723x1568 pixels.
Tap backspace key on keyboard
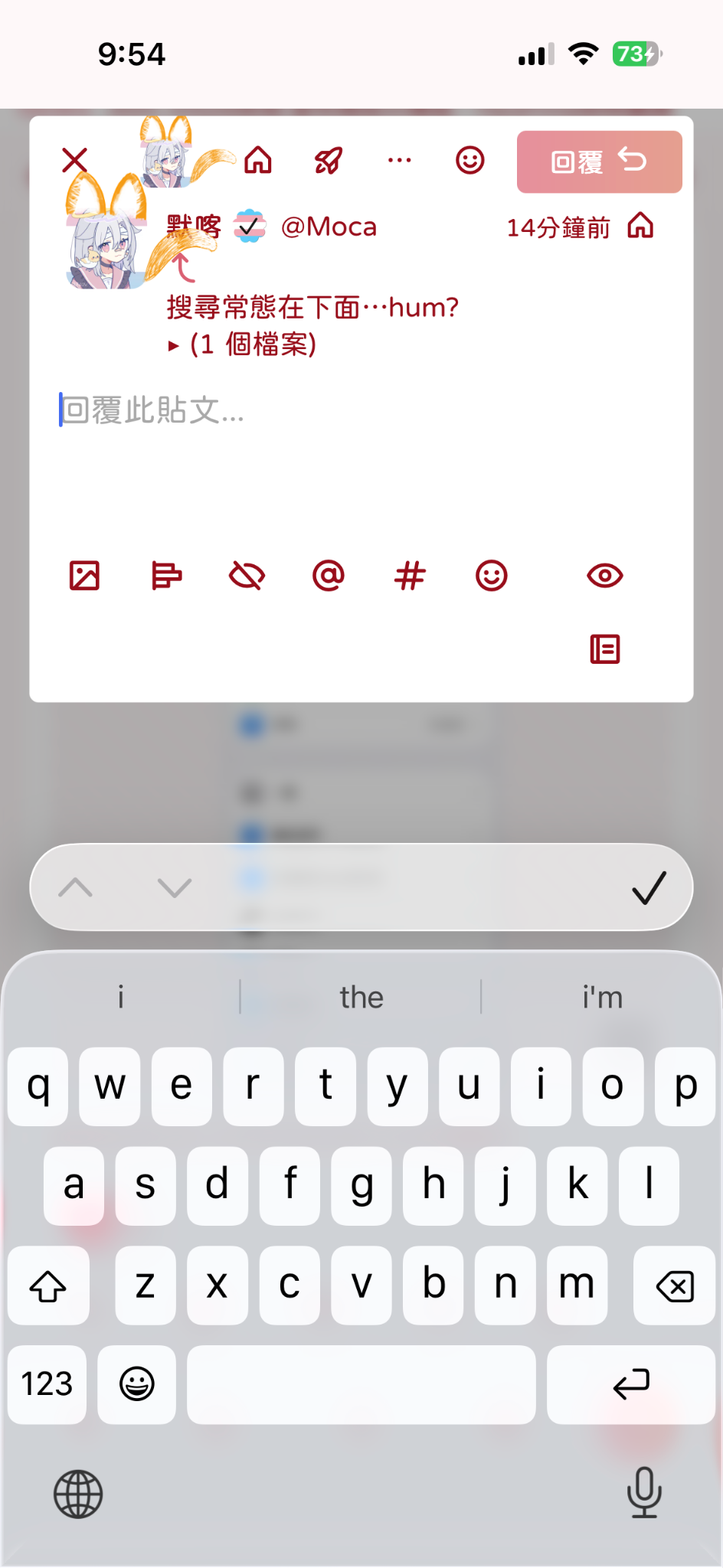click(x=675, y=1285)
